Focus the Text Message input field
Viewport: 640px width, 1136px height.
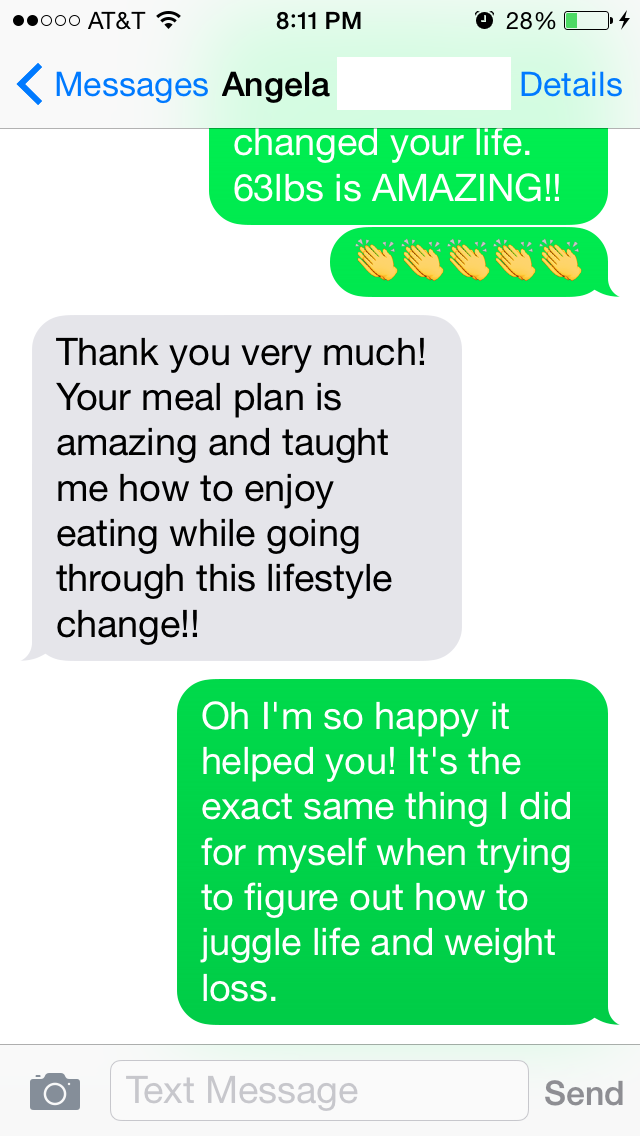click(318, 1090)
